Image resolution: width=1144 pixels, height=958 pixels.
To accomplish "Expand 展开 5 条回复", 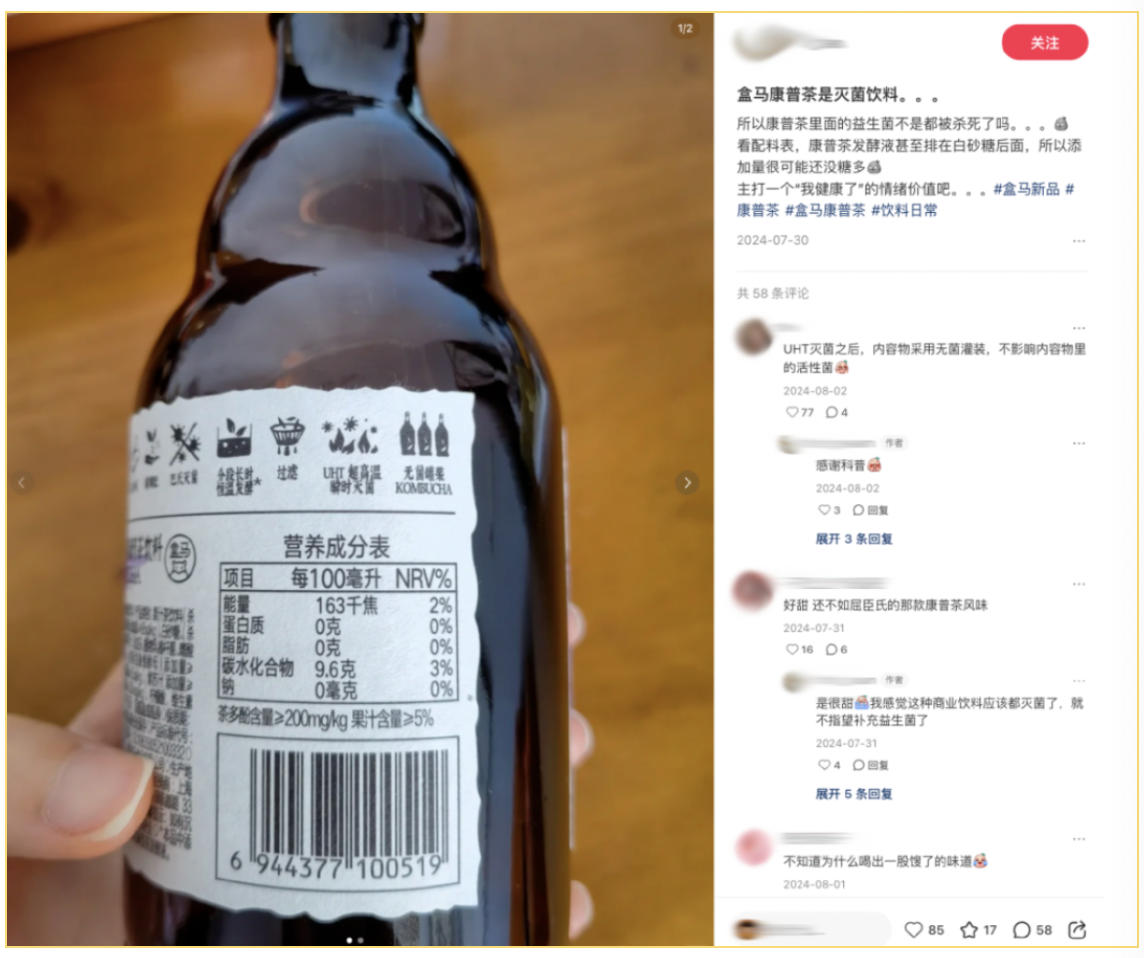I will pyautogui.click(x=853, y=794).
